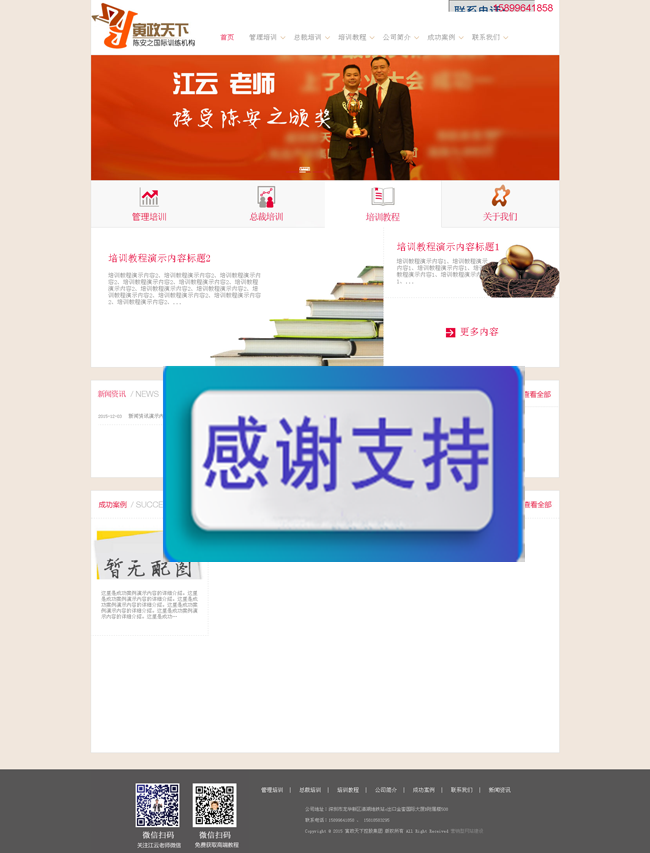Open 新闻资讯 in the footer links
The image size is (650, 853).
click(x=499, y=790)
